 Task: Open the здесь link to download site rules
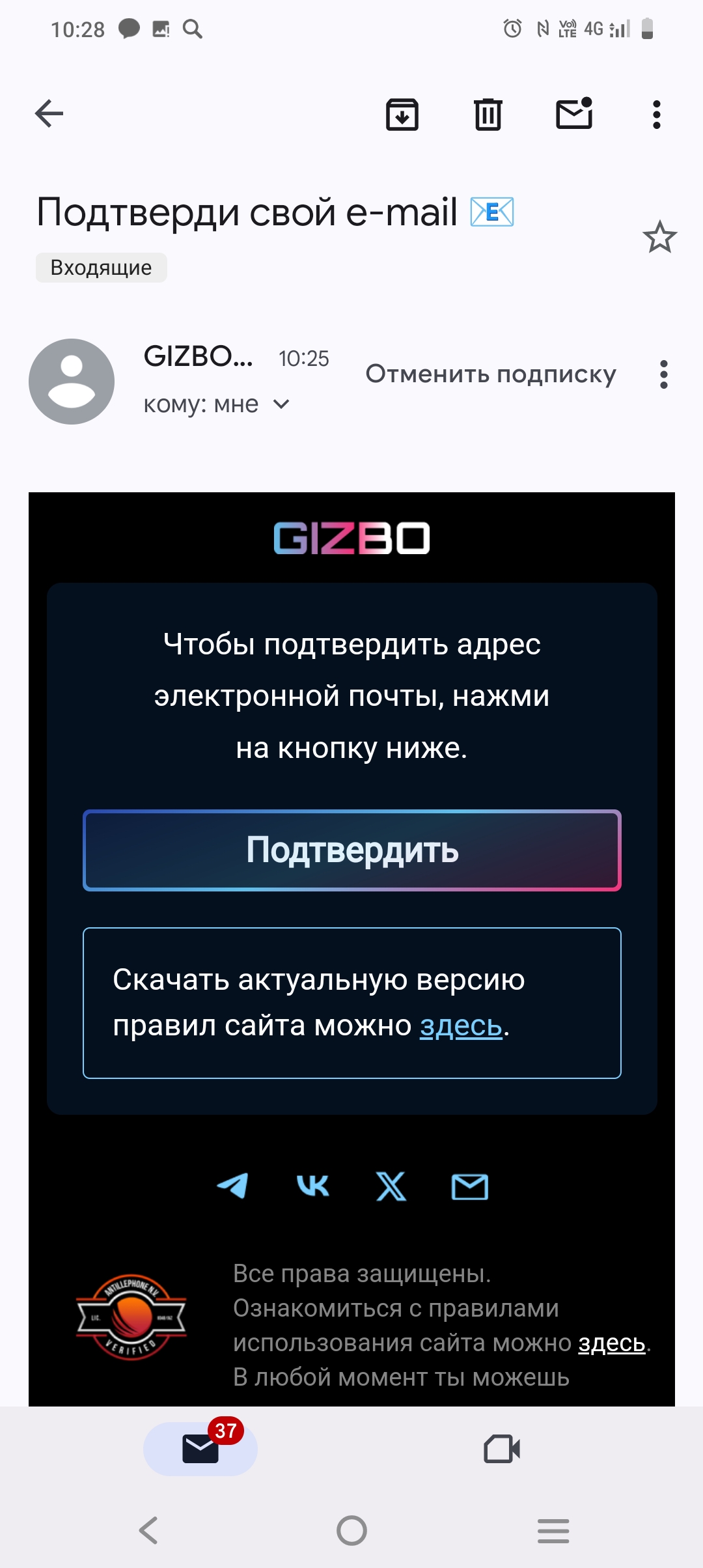point(461,1026)
